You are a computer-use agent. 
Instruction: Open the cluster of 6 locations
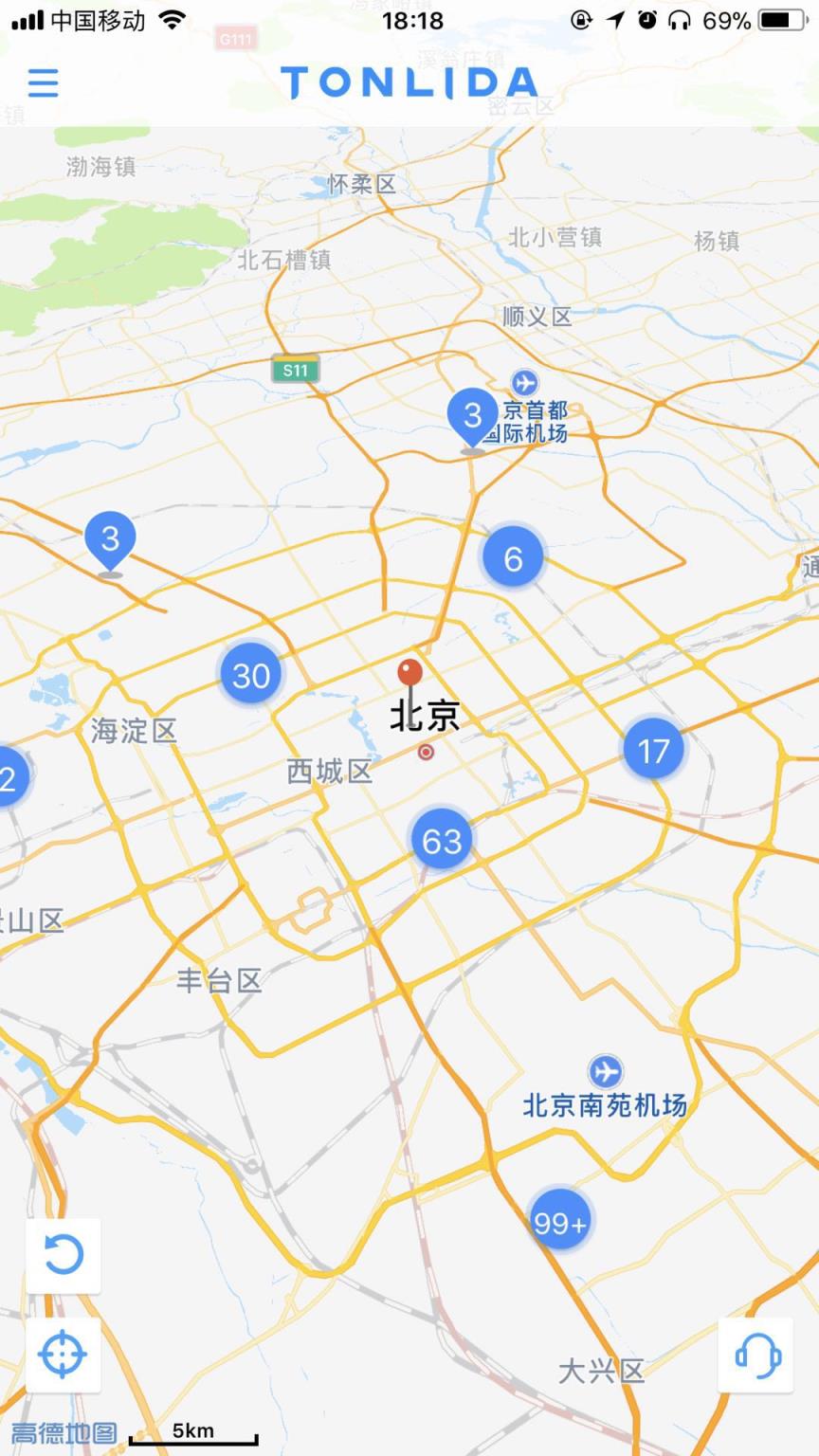512,557
